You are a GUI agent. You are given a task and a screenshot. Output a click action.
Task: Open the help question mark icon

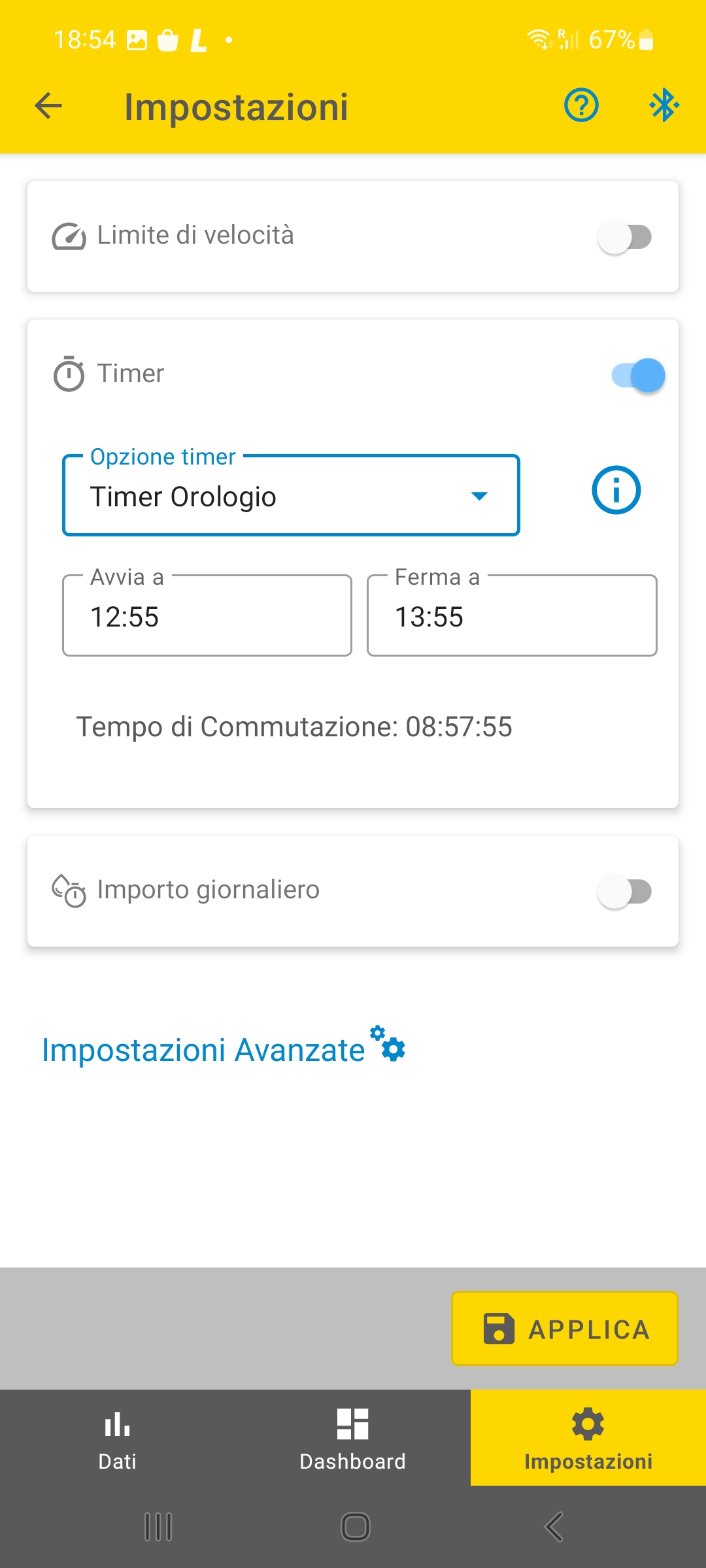click(x=581, y=105)
